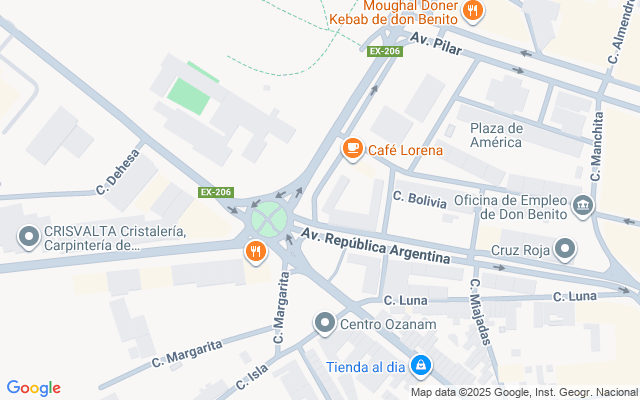Tap the unnamed restaurant pin beside the roundabout
The image size is (640, 400).
(256, 252)
